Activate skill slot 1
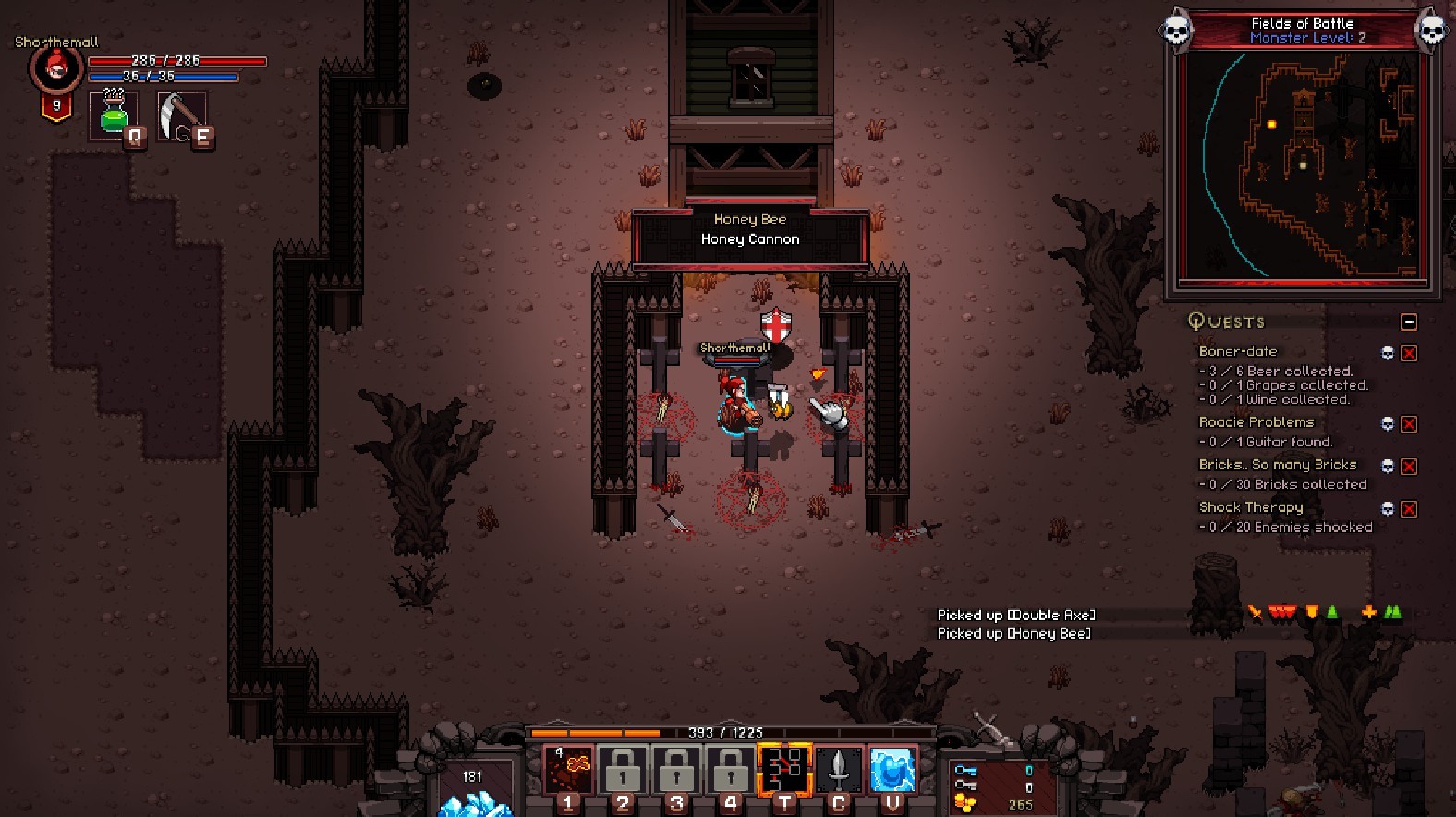This screenshot has width=1456, height=817. click(x=568, y=771)
